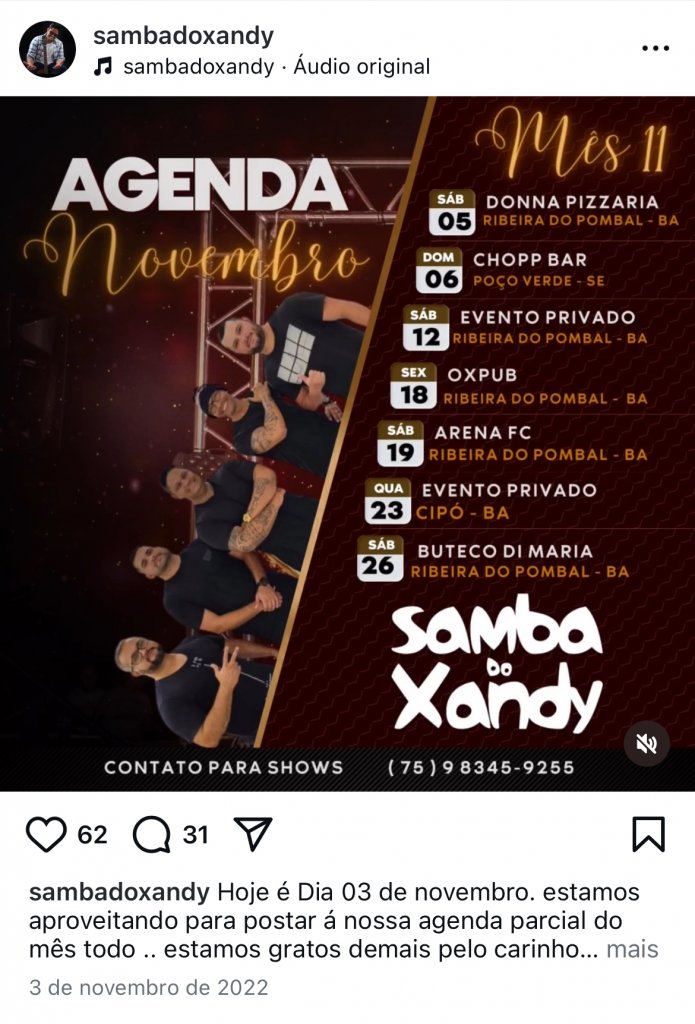
Task: Open the three-dot overflow menu
Action: pyautogui.click(x=655, y=48)
